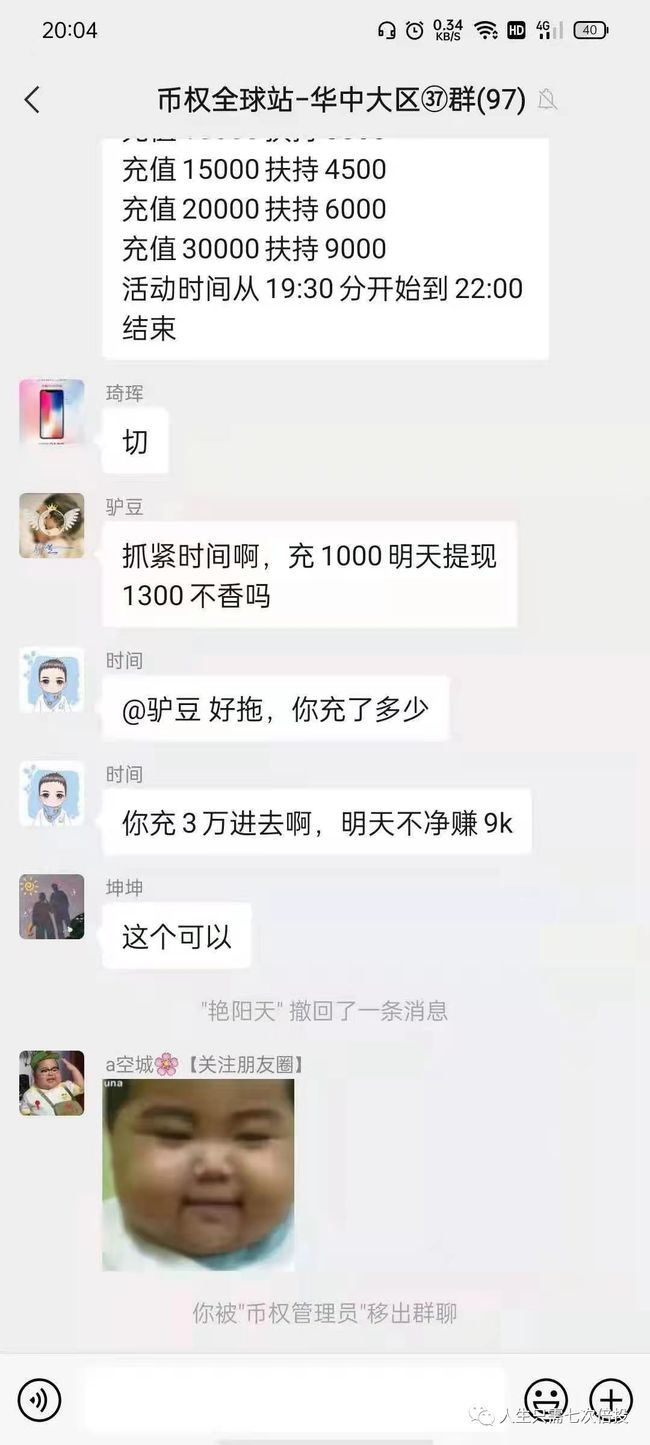Open 时间's avatar beside 好拖 message
This screenshot has width=650, height=1445.
[52, 679]
